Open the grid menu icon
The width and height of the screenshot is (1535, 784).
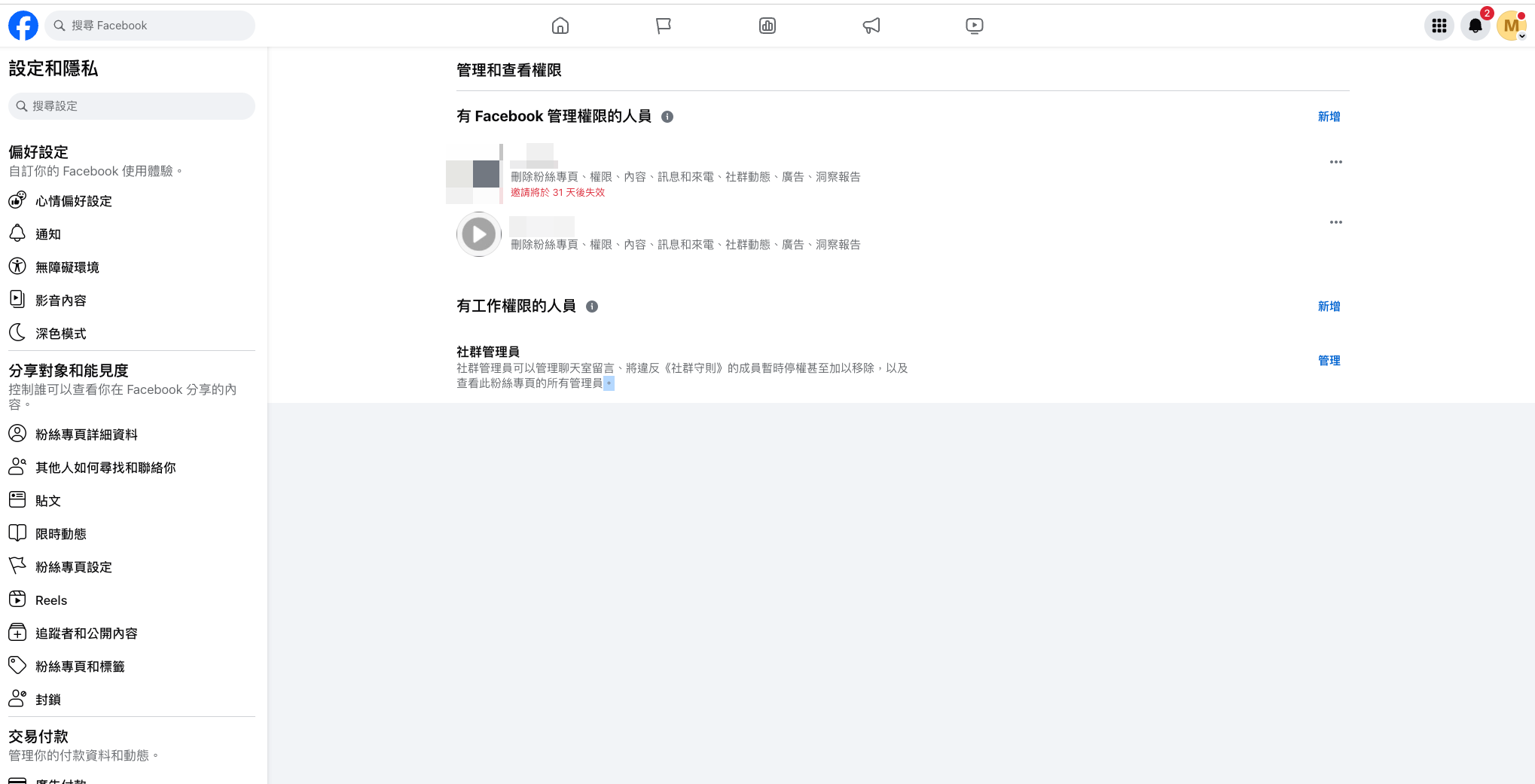(1439, 26)
